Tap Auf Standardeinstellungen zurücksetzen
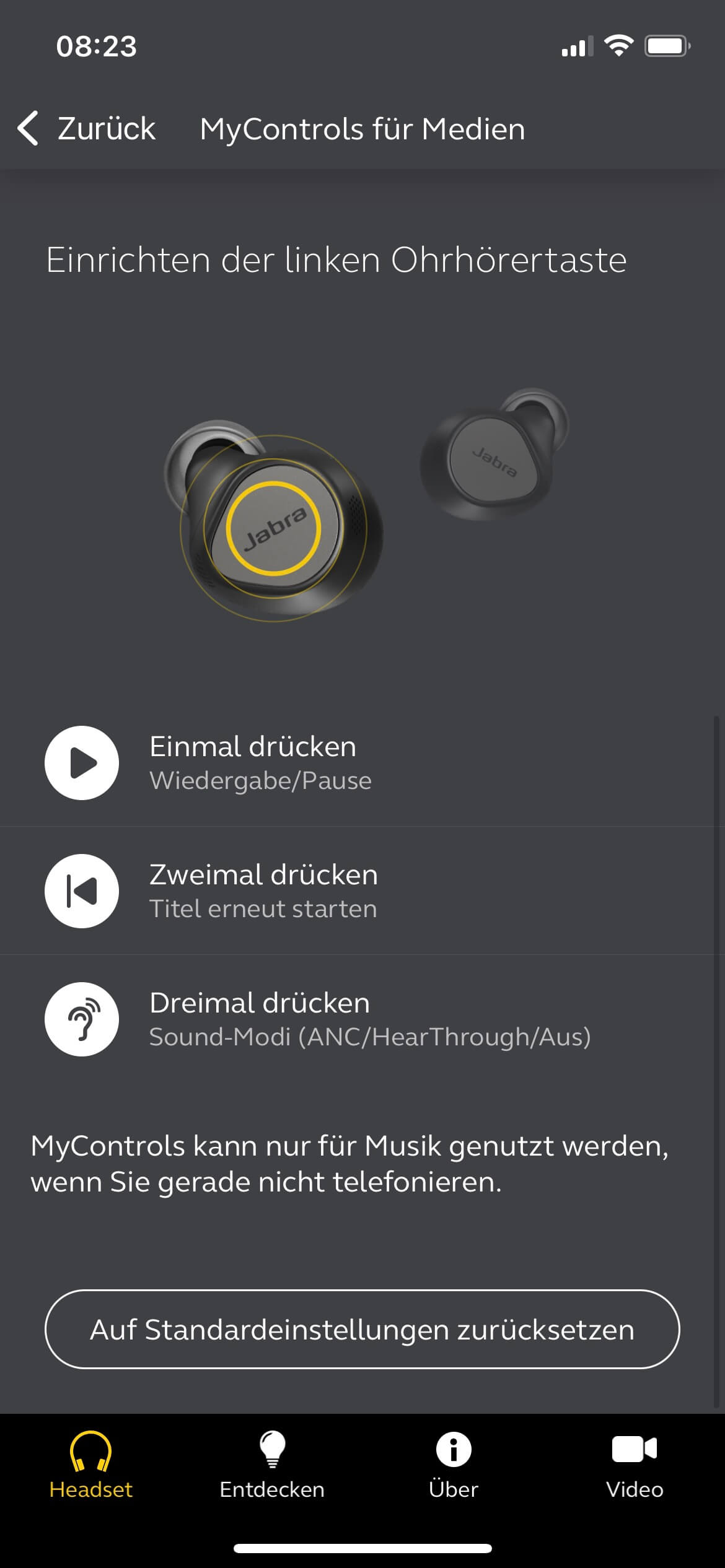725x1568 pixels. click(362, 1330)
